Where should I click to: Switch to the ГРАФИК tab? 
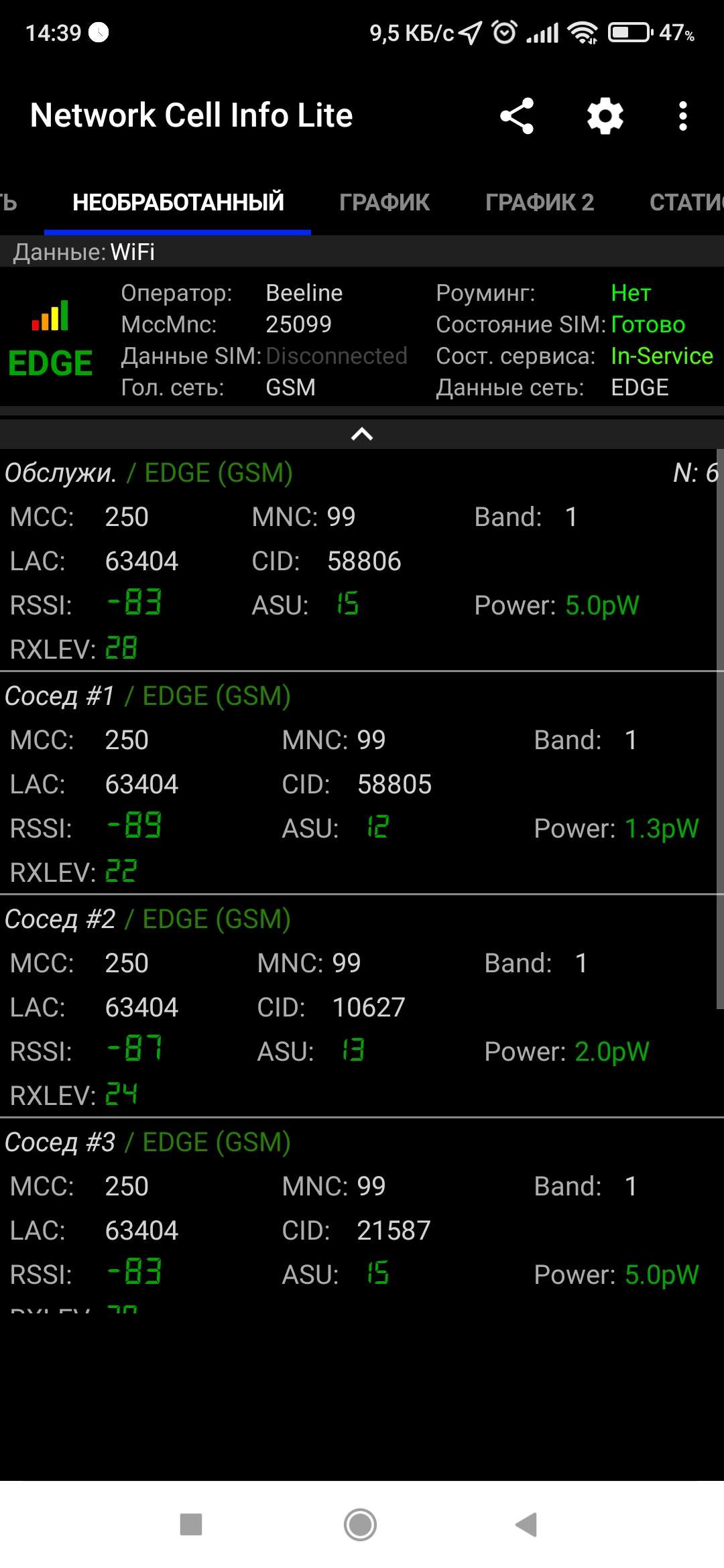coord(384,202)
